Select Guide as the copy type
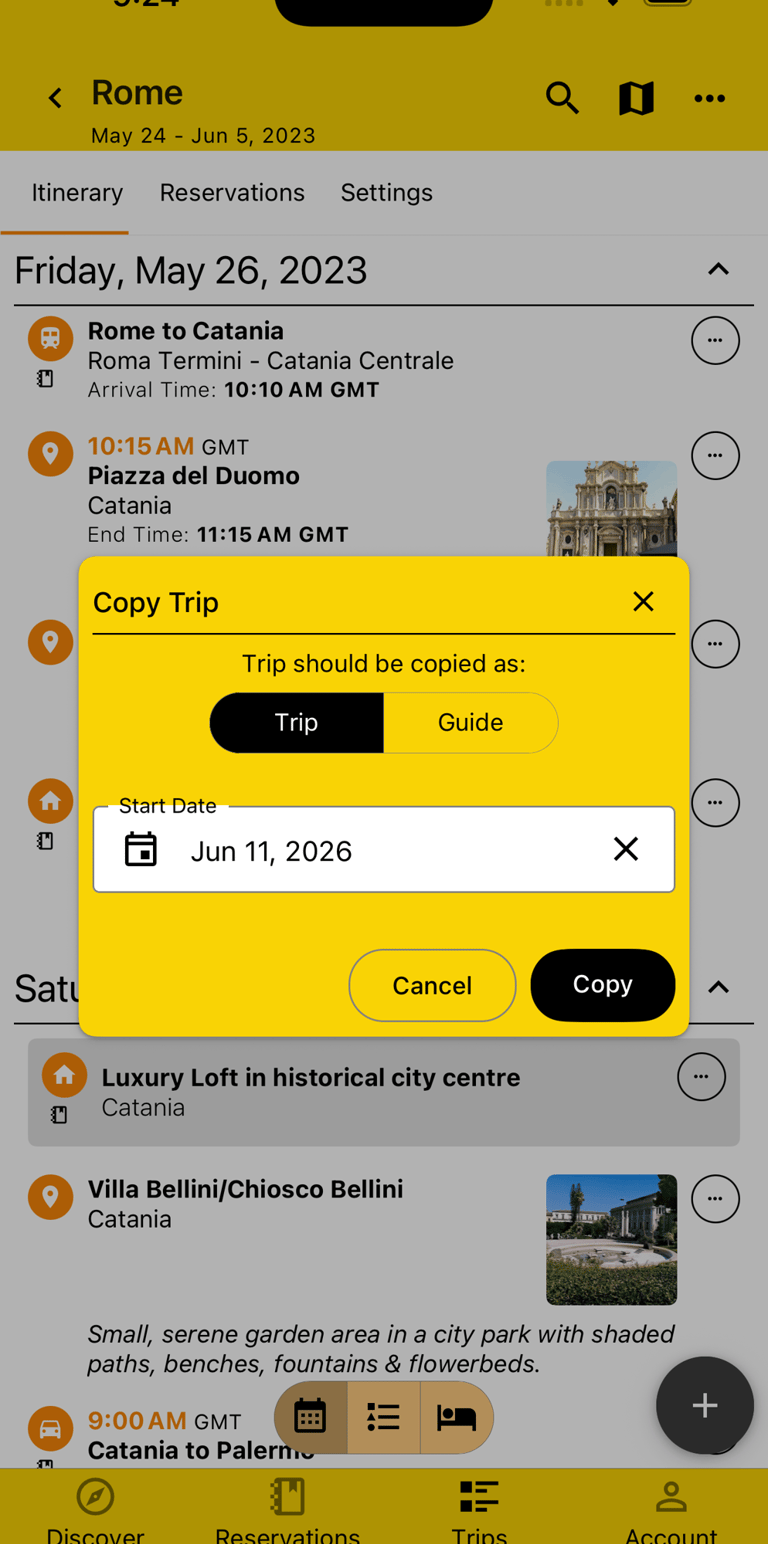 coord(470,722)
